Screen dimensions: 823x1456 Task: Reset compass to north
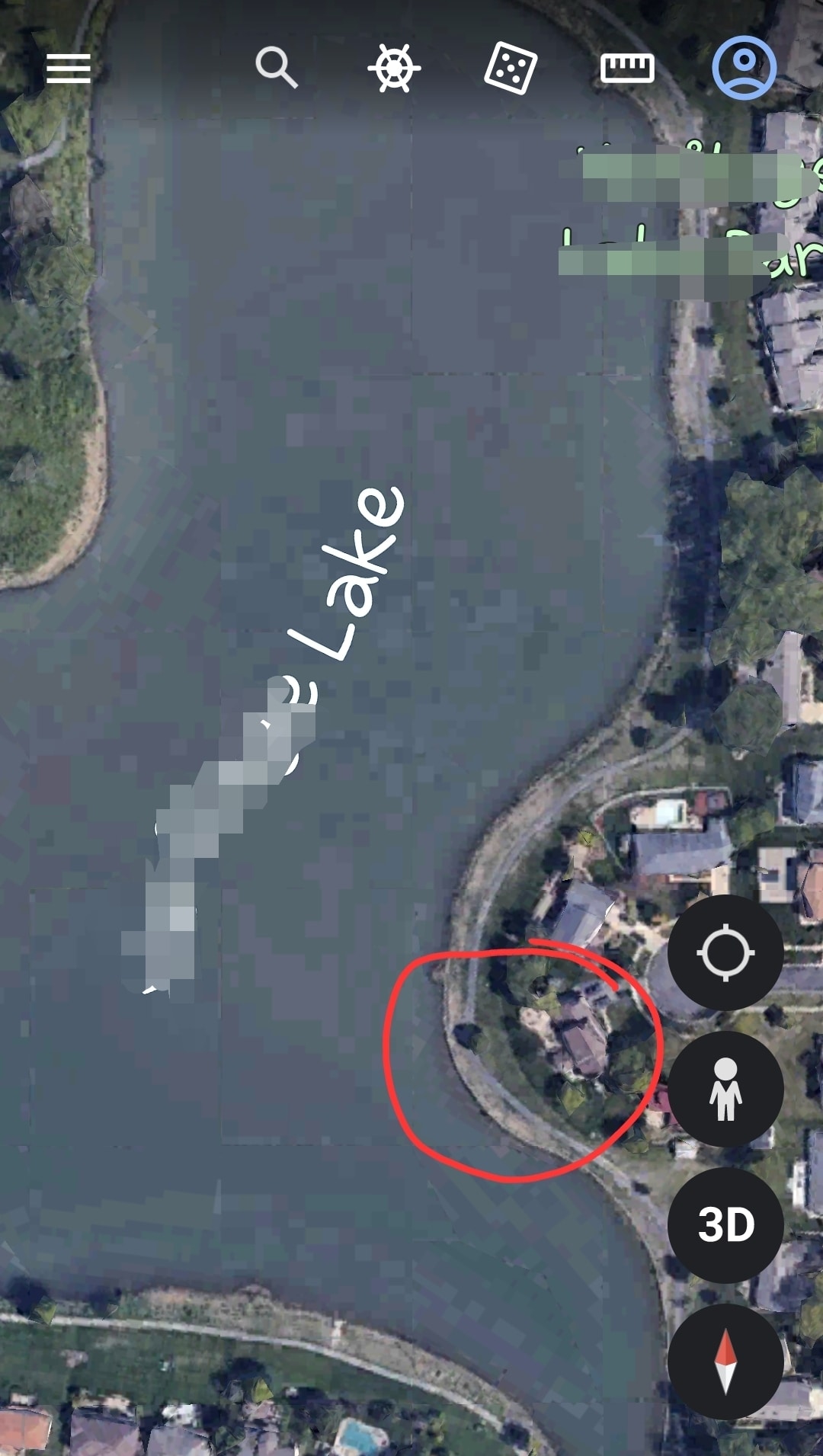(725, 1362)
